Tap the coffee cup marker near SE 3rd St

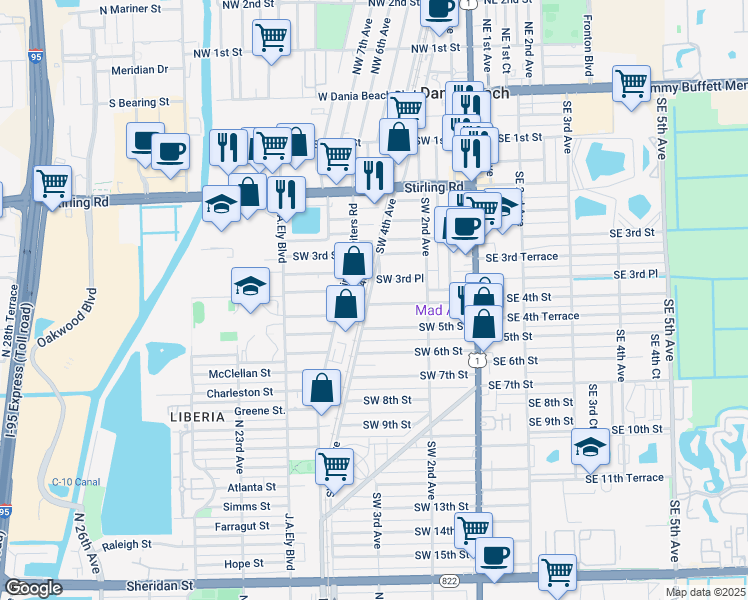pos(465,225)
